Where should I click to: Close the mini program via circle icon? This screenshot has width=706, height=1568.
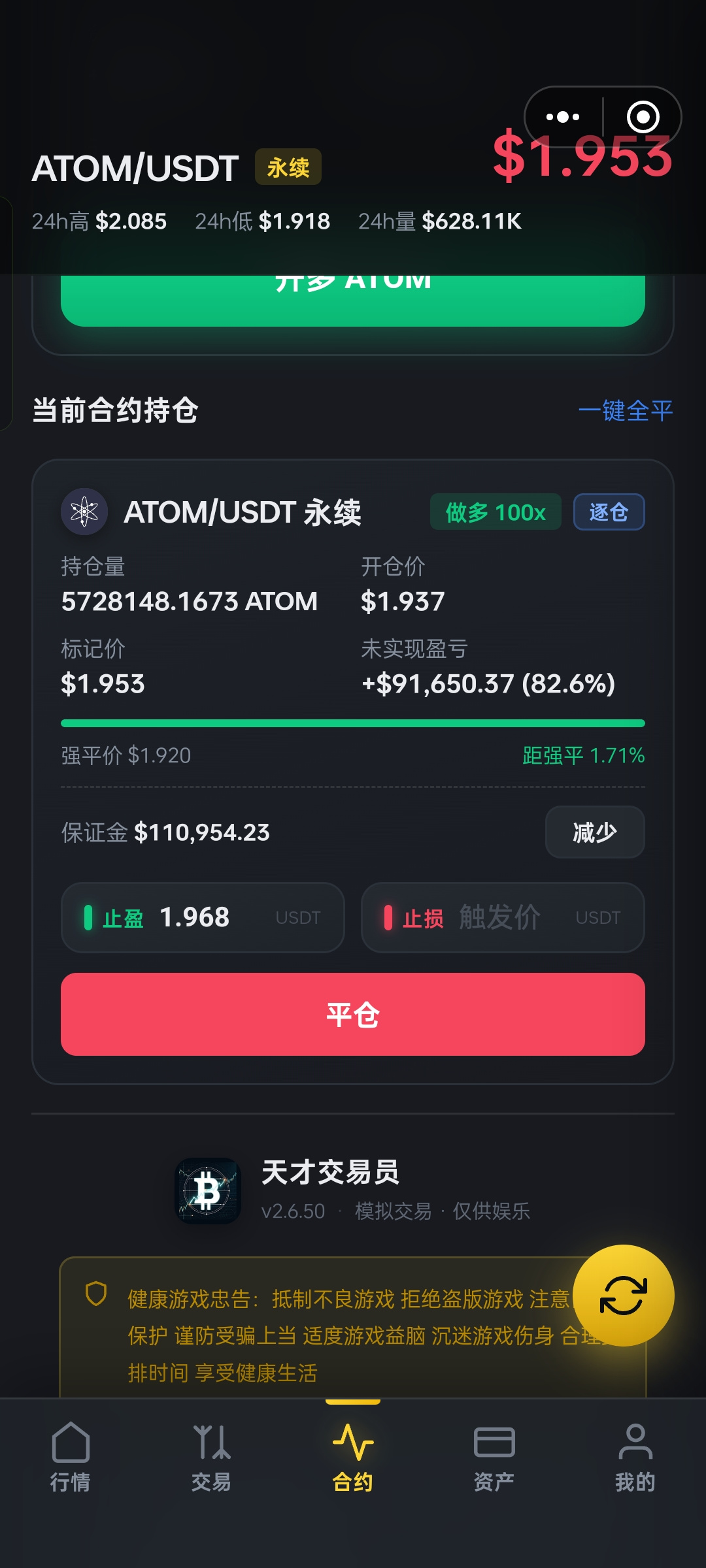tap(643, 117)
